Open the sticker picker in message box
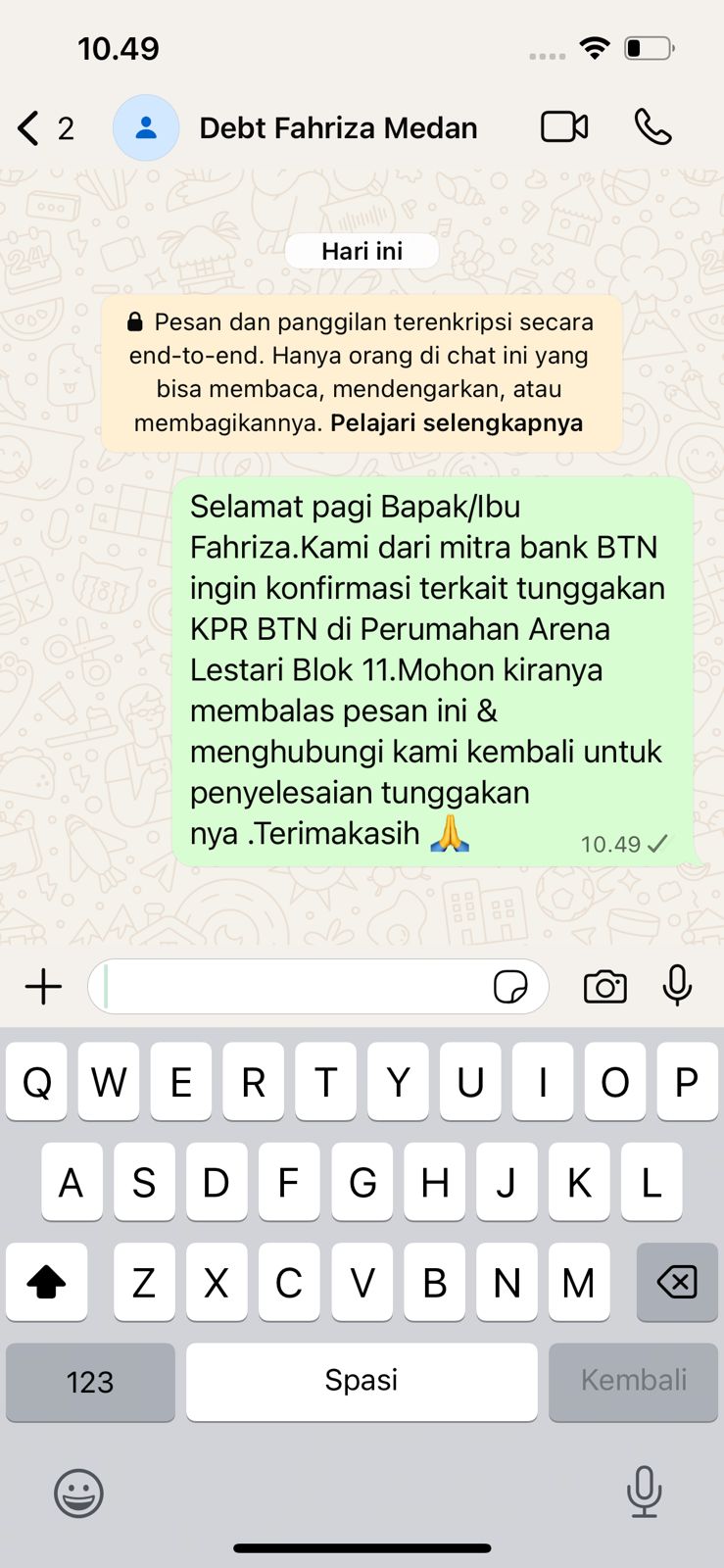Viewport: 724px width, 1568px height. click(510, 987)
